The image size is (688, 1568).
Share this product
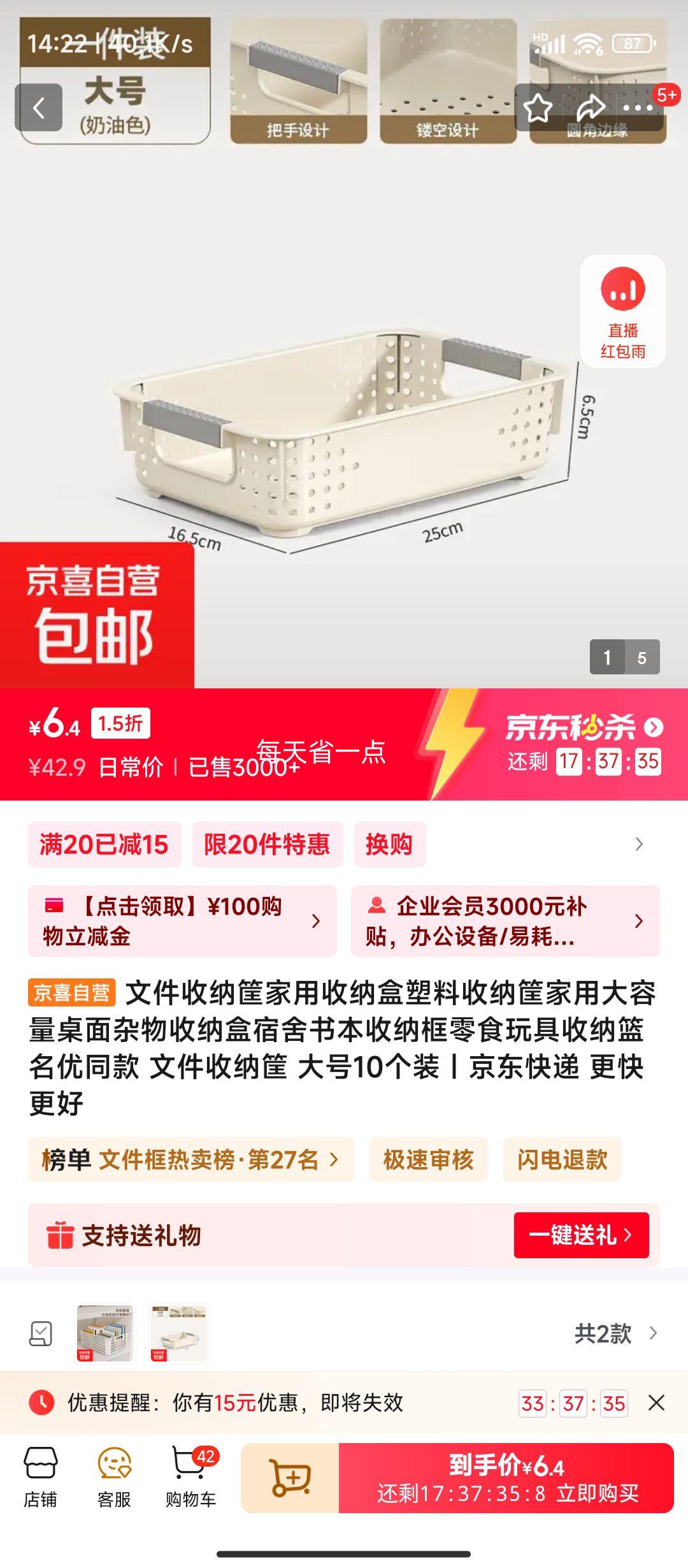591,108
